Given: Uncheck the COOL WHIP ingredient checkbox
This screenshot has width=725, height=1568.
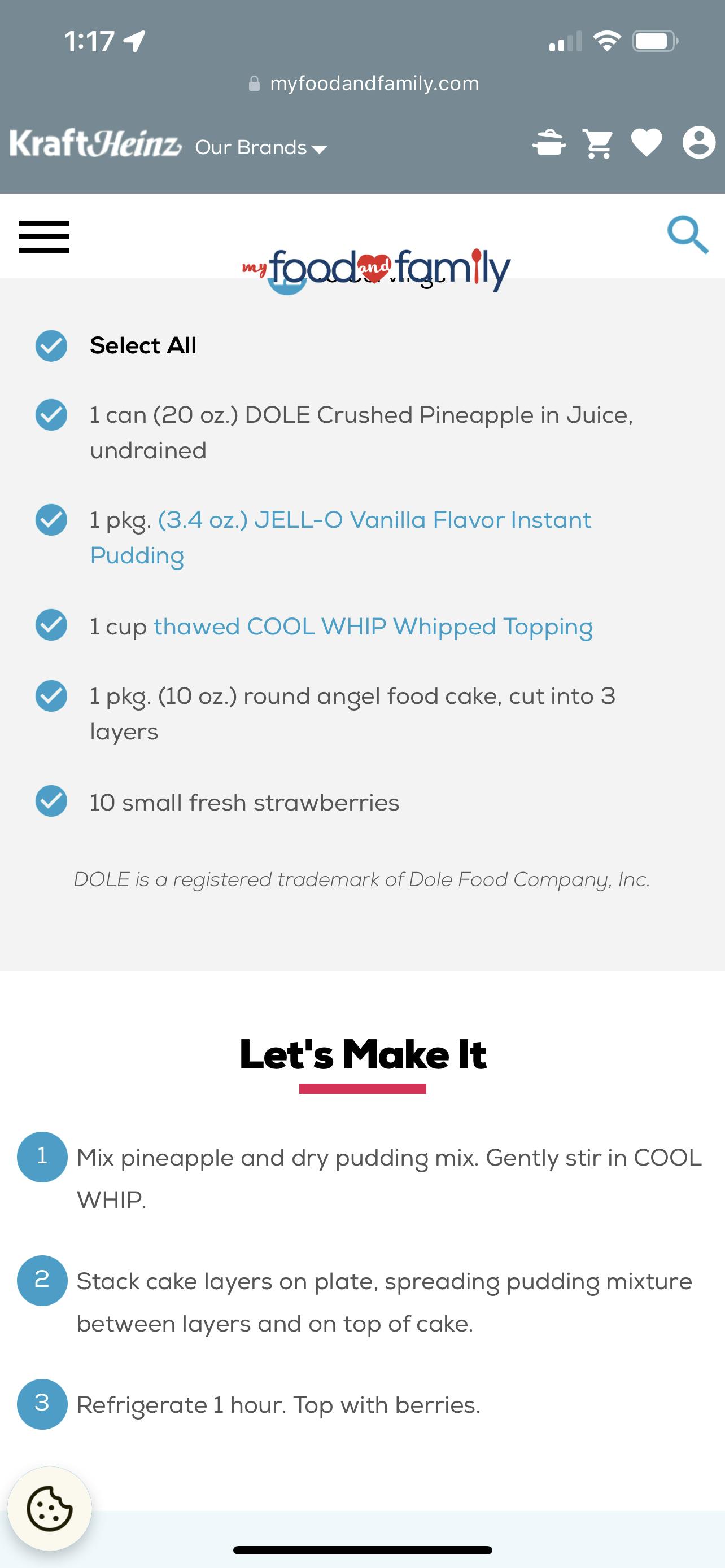Looking at the screenshot, I should [51, 625].
